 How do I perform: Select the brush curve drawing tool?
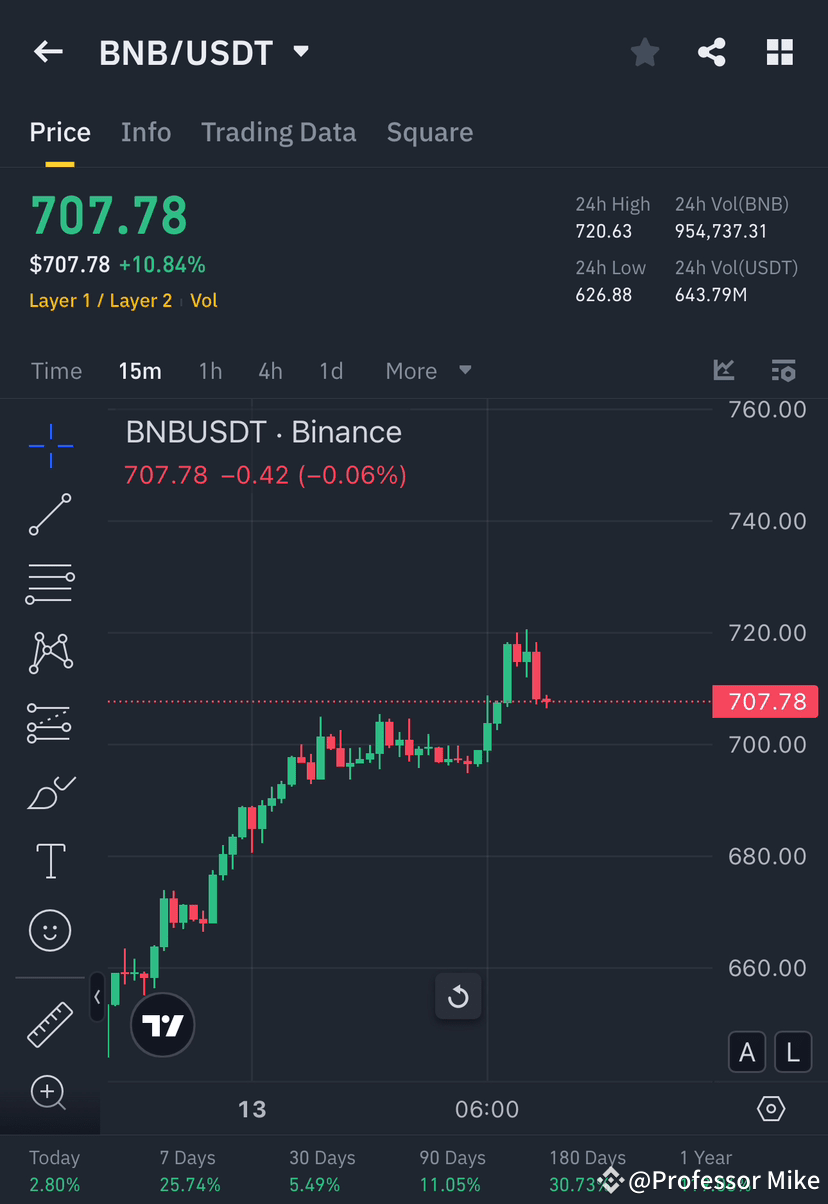50,791
